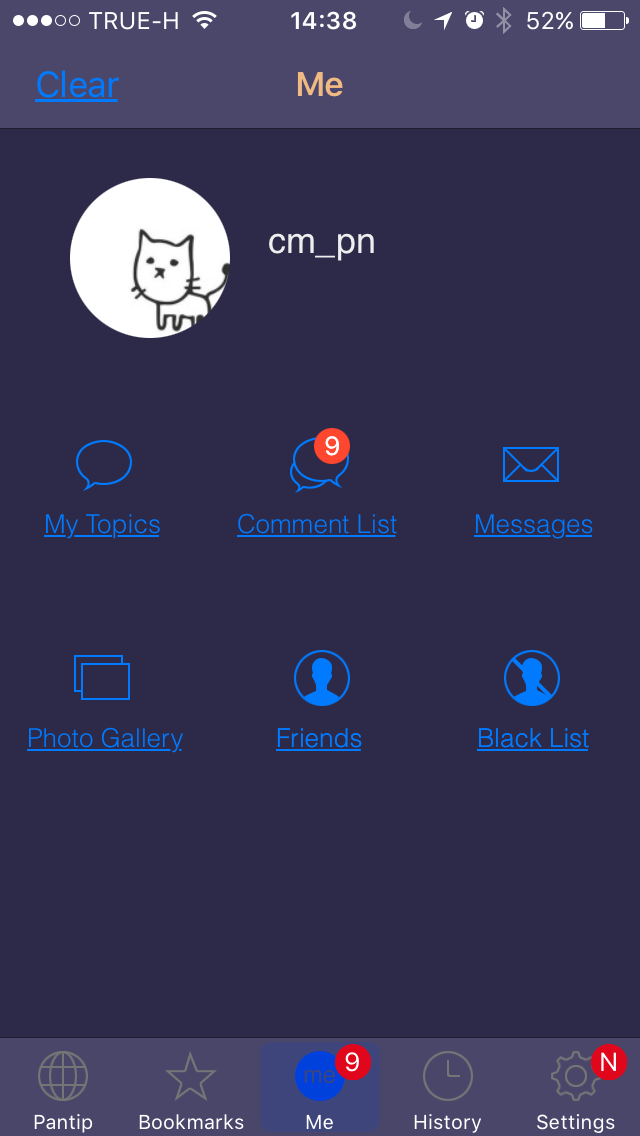This screenshot has width=640, height=1136.
Task: Switch to the Bookmarks tab
Action: click(191, 1090)
